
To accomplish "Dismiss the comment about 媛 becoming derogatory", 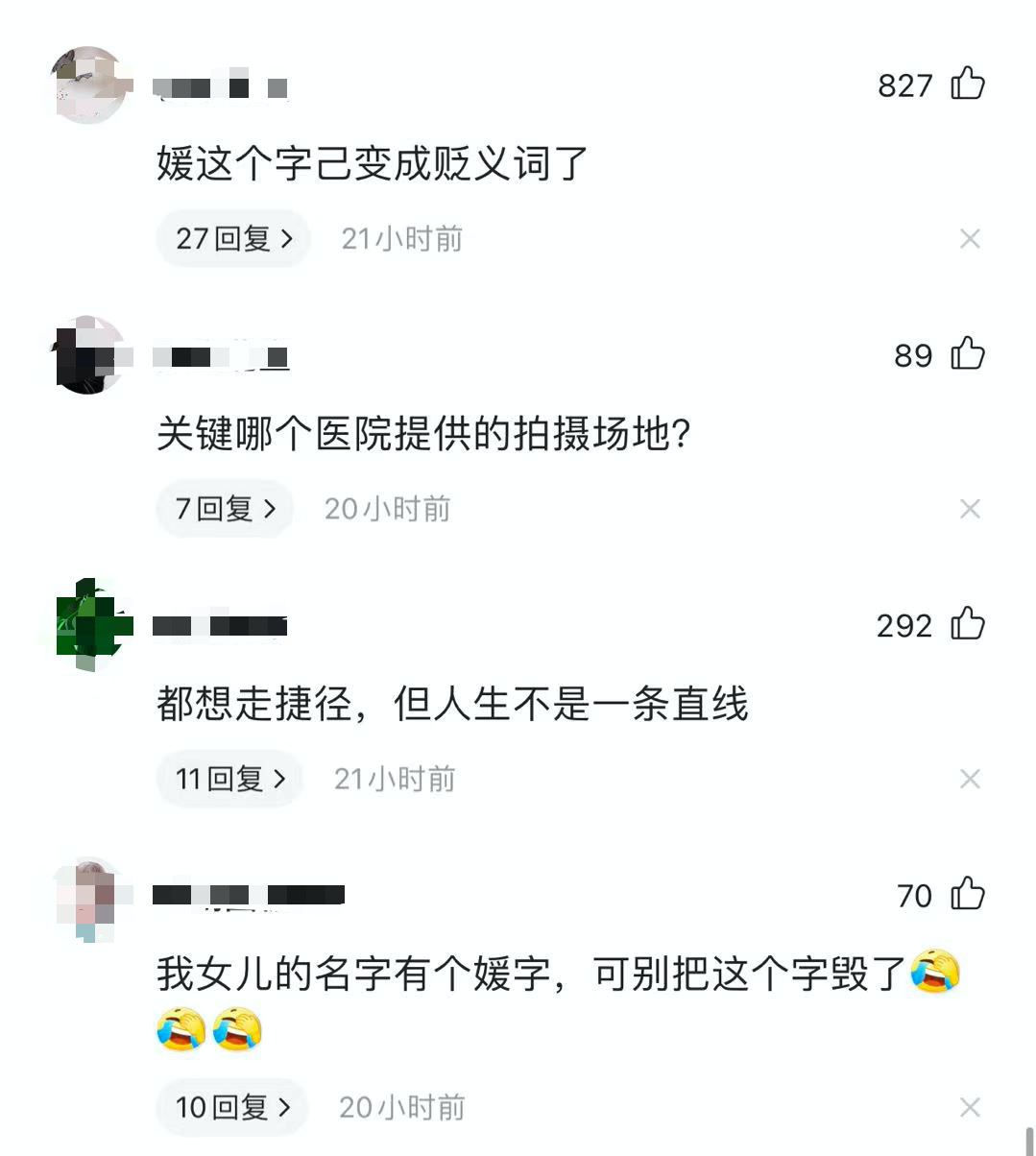I will pos(970,239).
